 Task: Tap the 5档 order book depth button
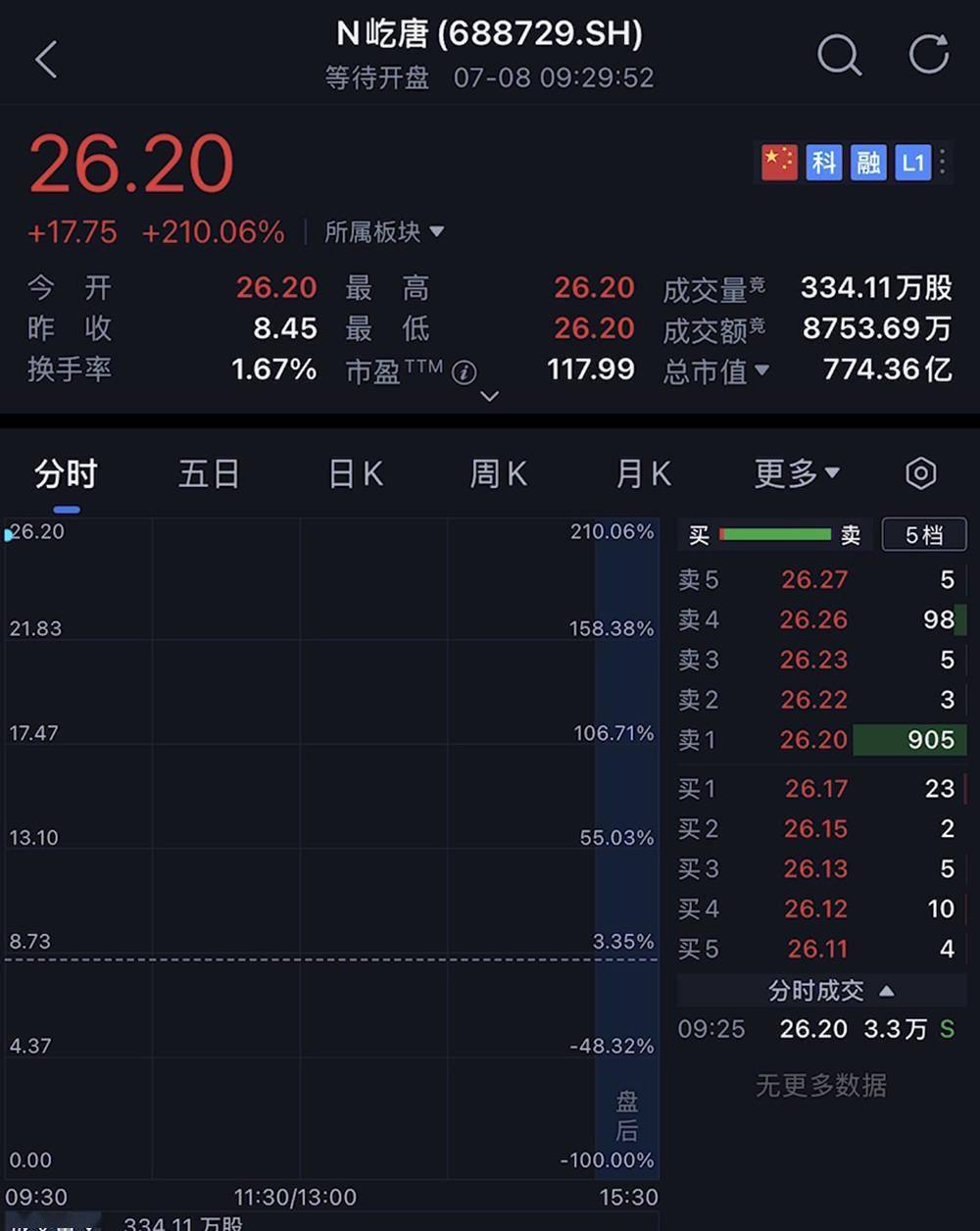click(x=924, y=535)
